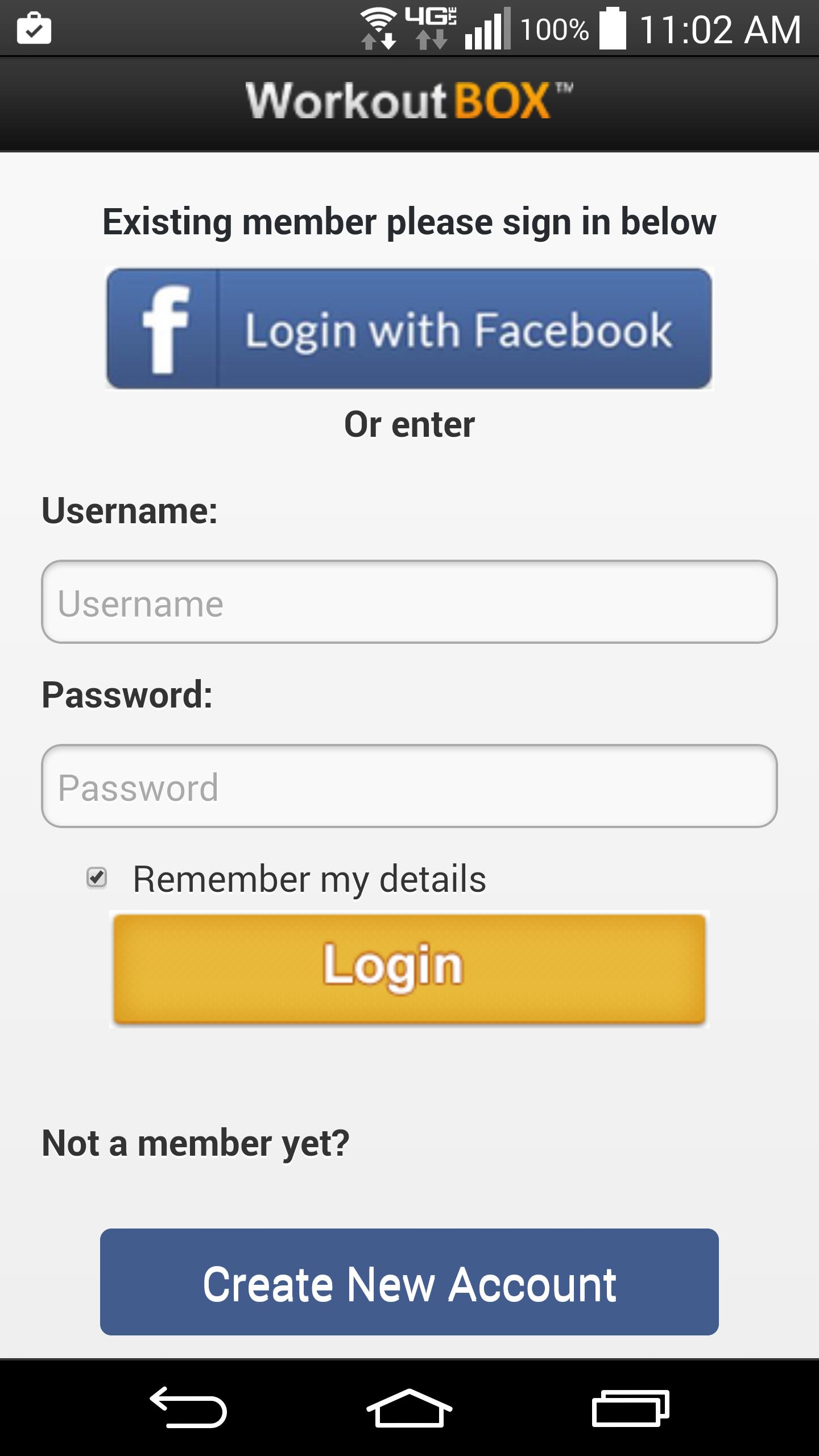Focus the Password text field
The width and height of the screenshot is (819, 1456).
(409, 786)
